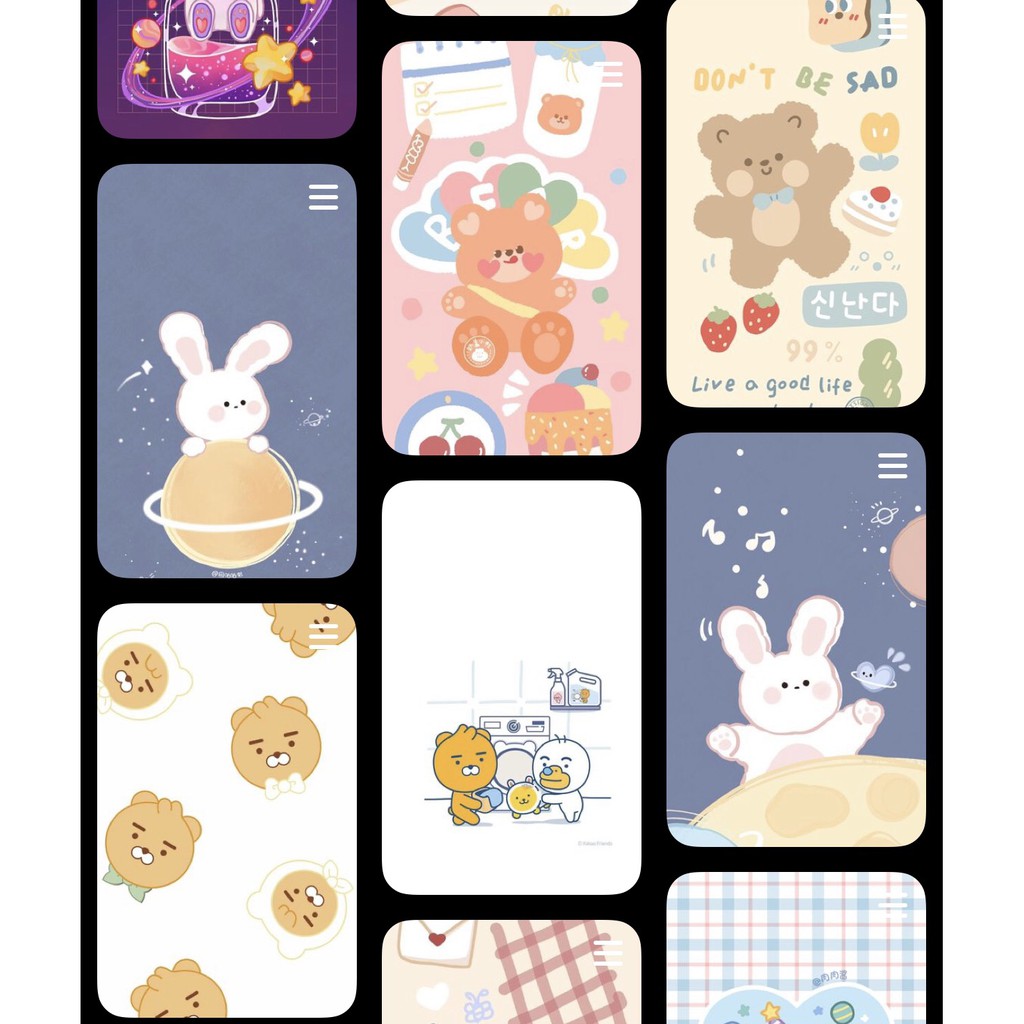The height and width of the screenshot is (1024, 1024).
Task: Open menu on the red plaid envelope wallpaper
Action: 608,952
